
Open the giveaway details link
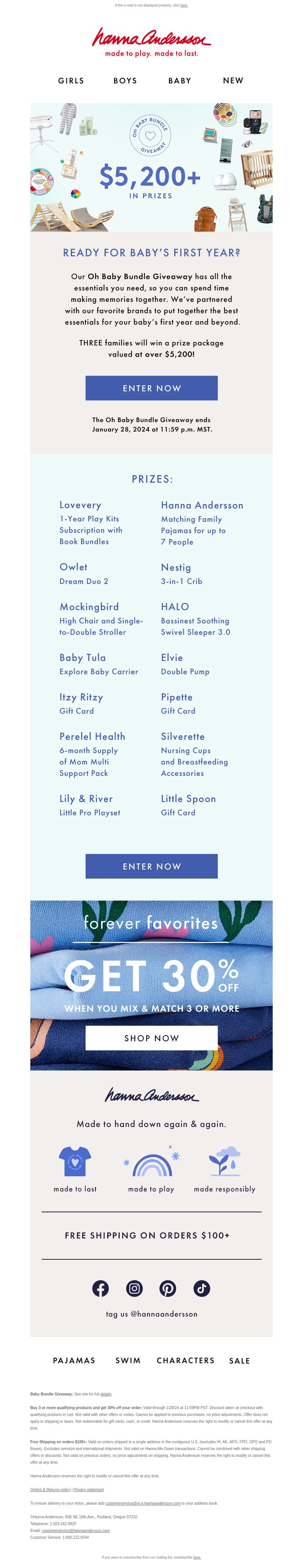point(106,1394)
